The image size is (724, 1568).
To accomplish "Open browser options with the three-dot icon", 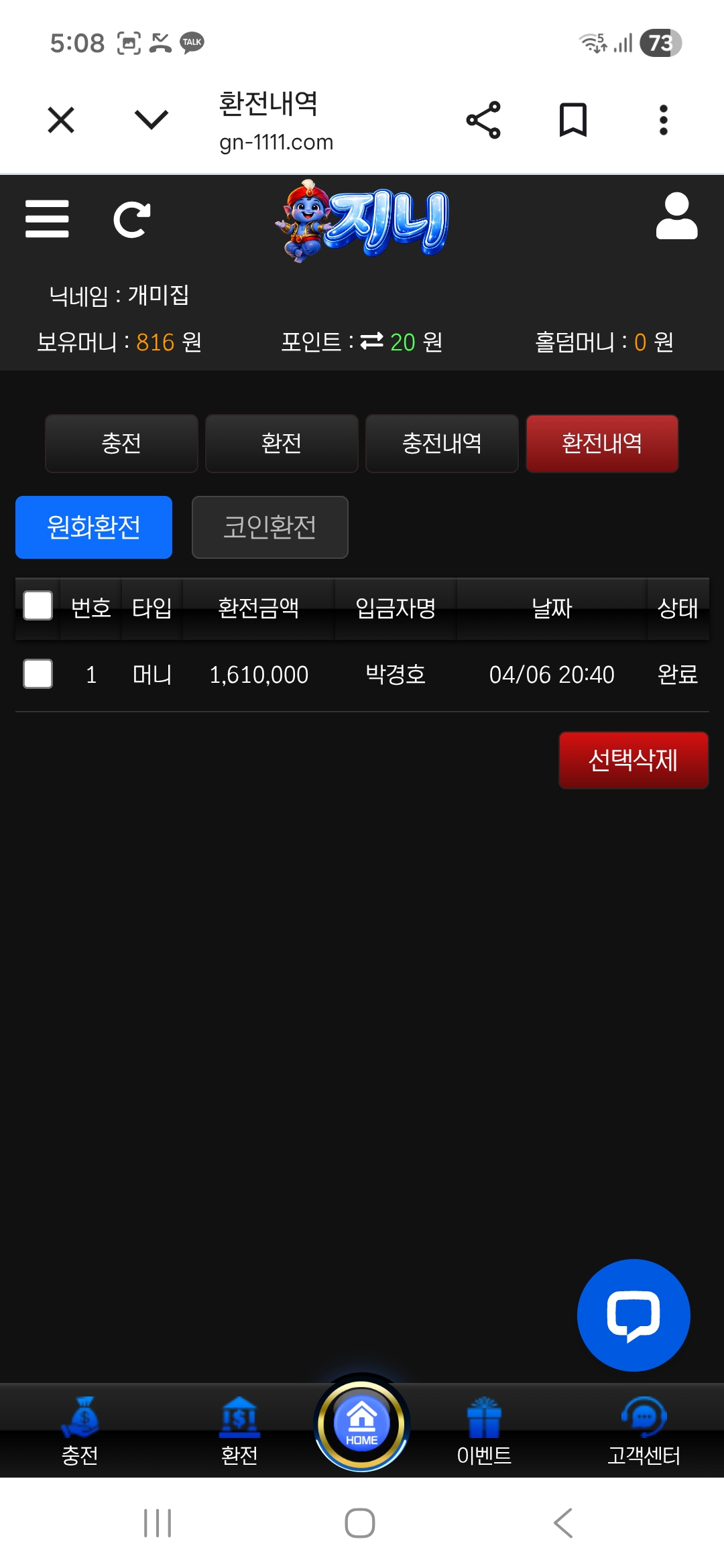I will pyautogui.click(x=663, y=119).
